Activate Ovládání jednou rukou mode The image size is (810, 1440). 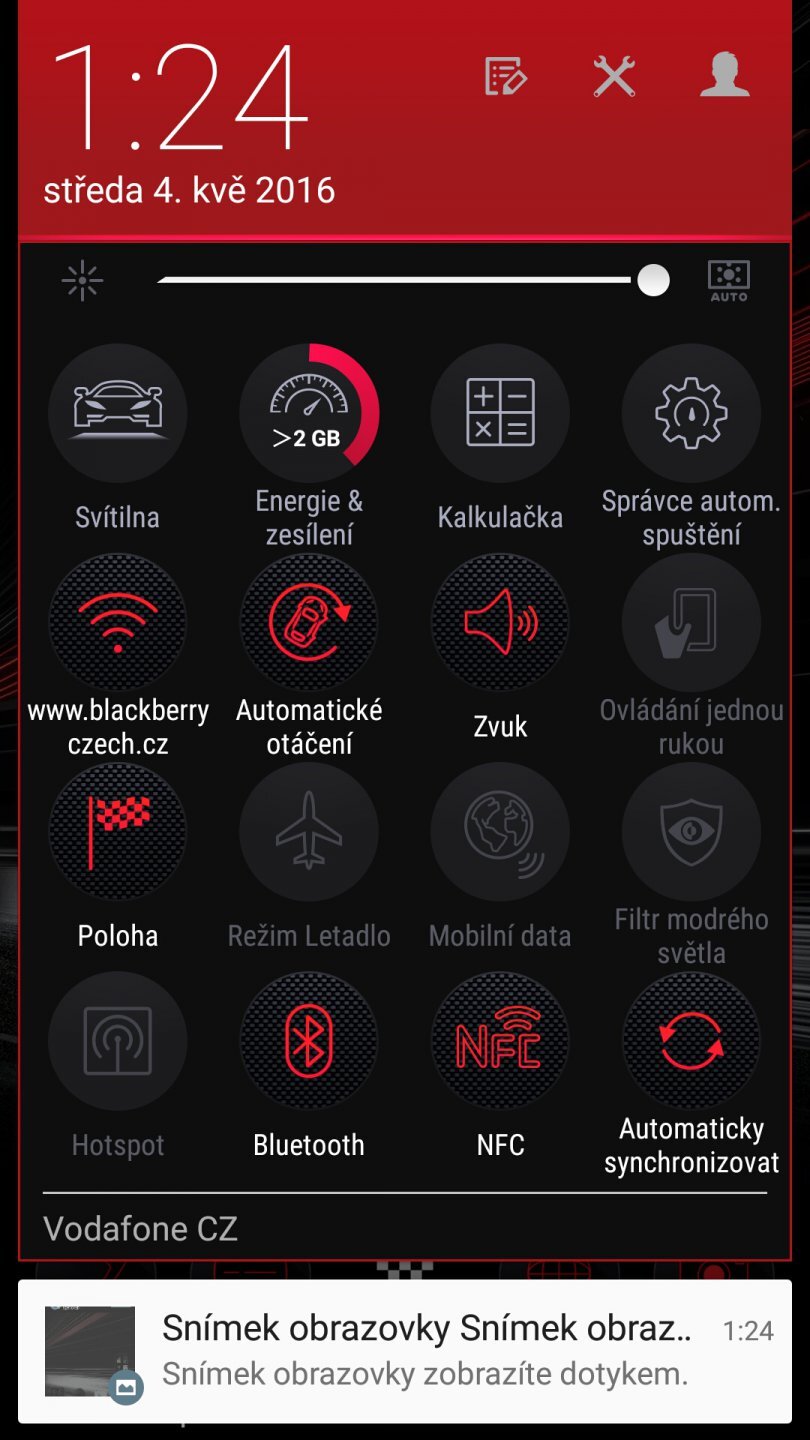691,621
